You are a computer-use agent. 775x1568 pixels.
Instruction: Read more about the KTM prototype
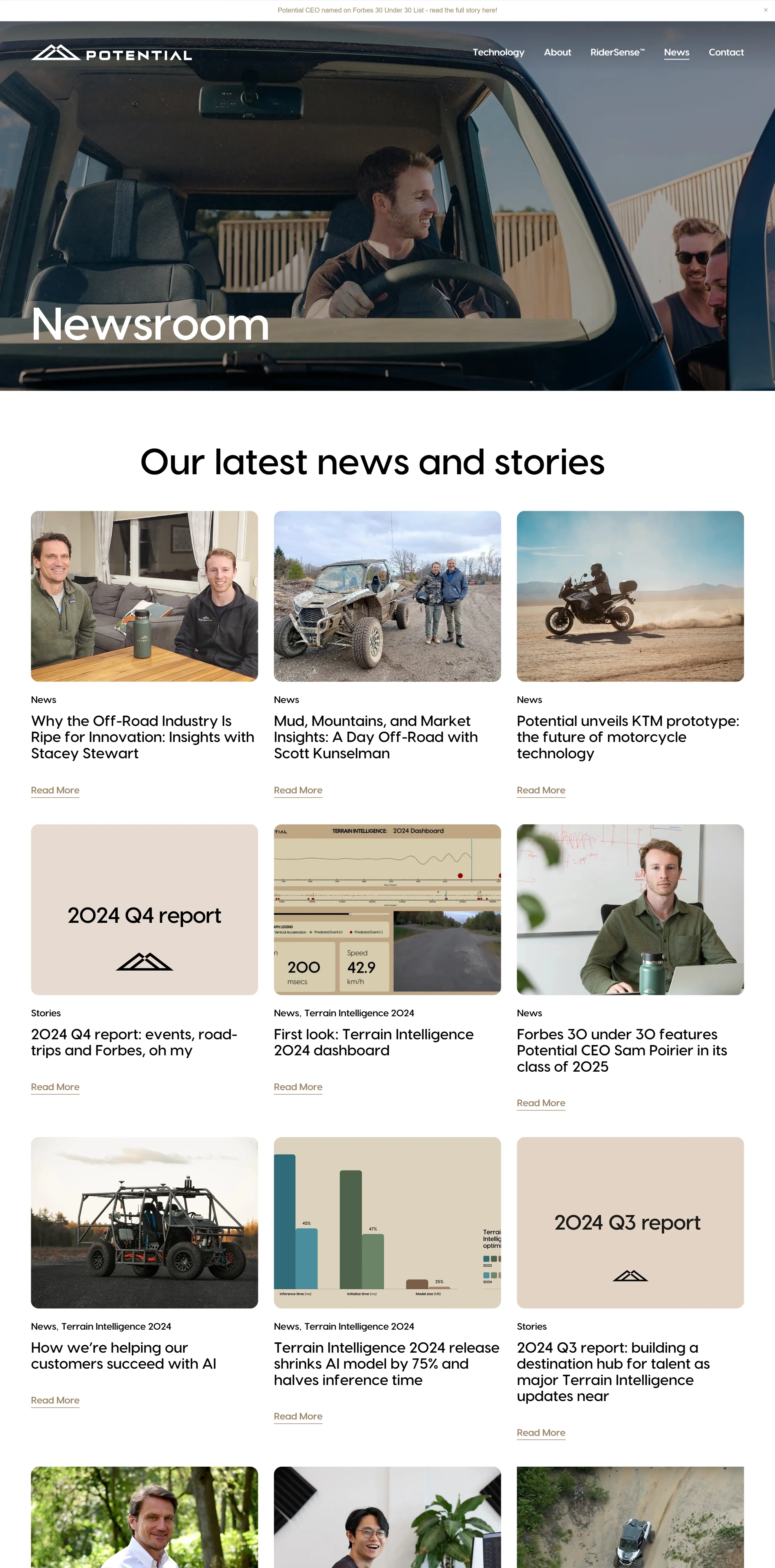[540, 790]
